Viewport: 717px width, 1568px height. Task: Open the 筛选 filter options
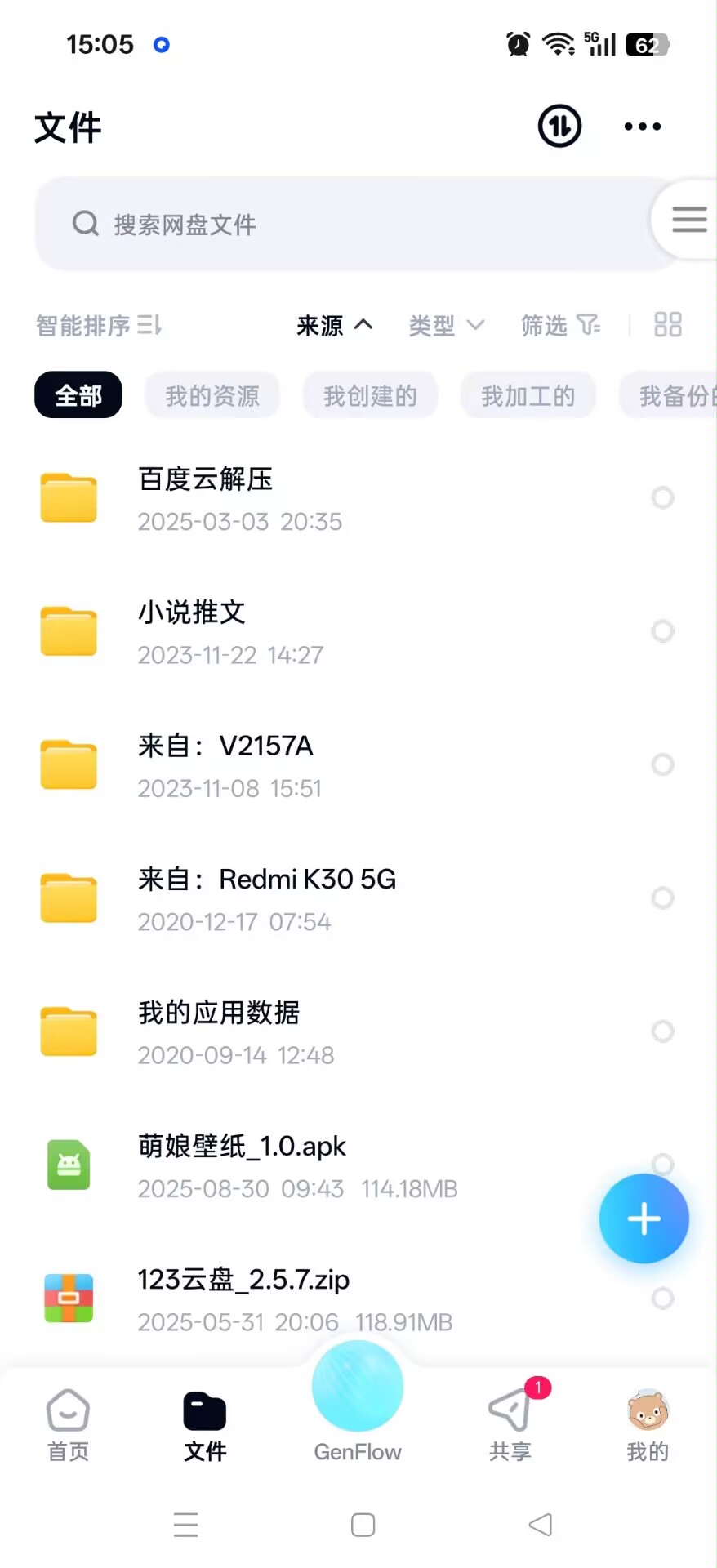(560, 325)
